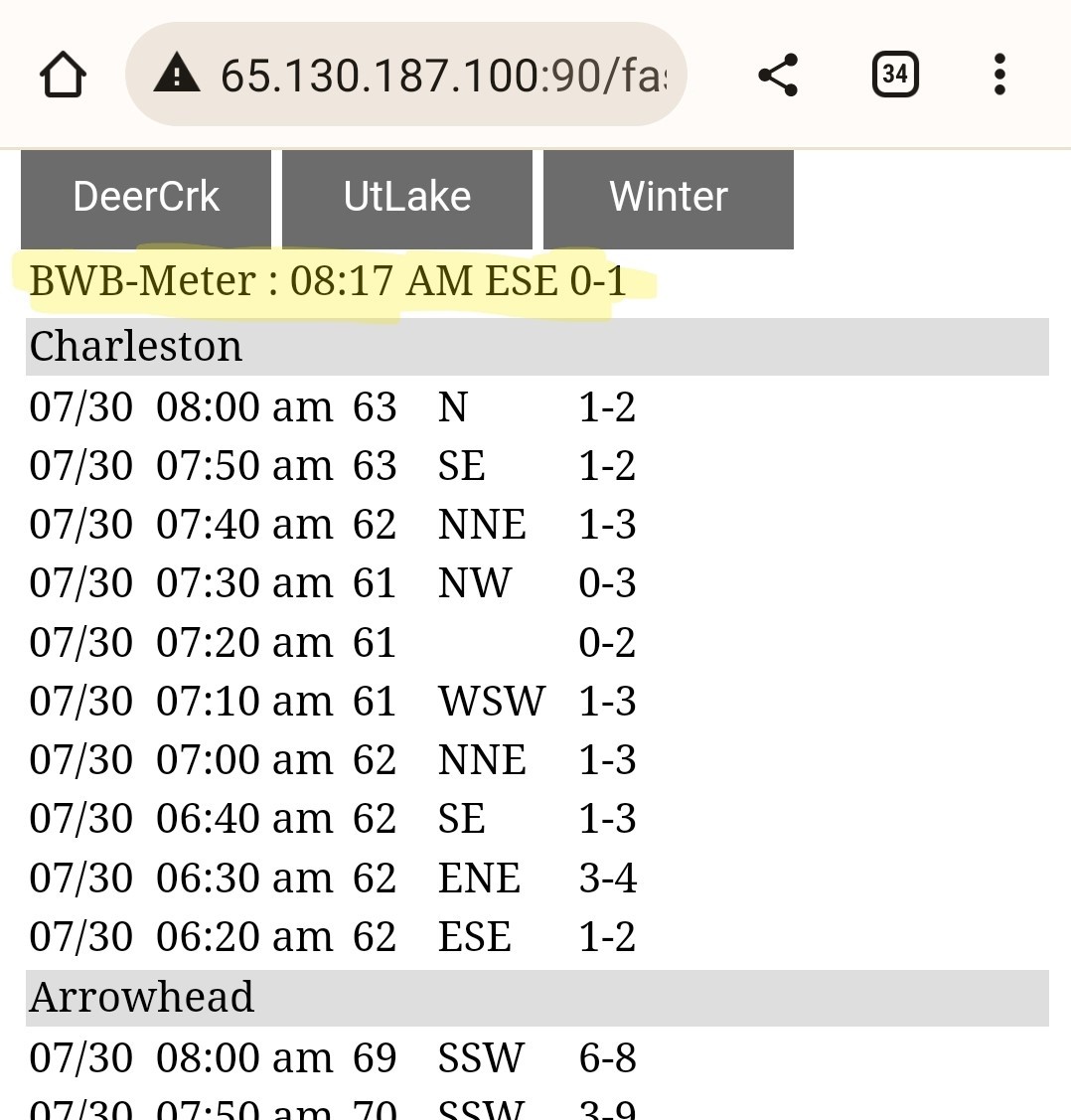
Task: Open the tab switcher showing 34 tabs
Action: coord(894,76)
